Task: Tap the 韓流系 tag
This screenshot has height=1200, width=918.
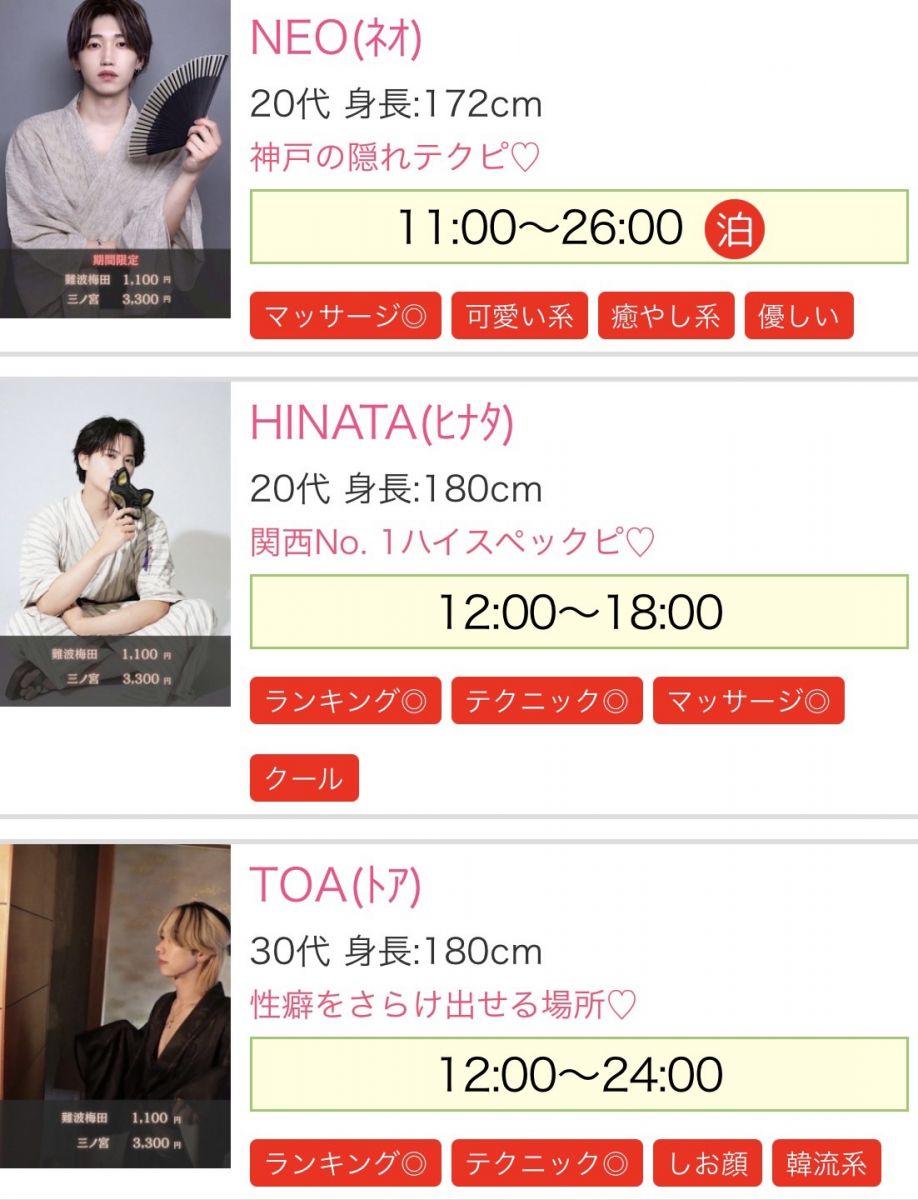Action: pos(826,1163)
